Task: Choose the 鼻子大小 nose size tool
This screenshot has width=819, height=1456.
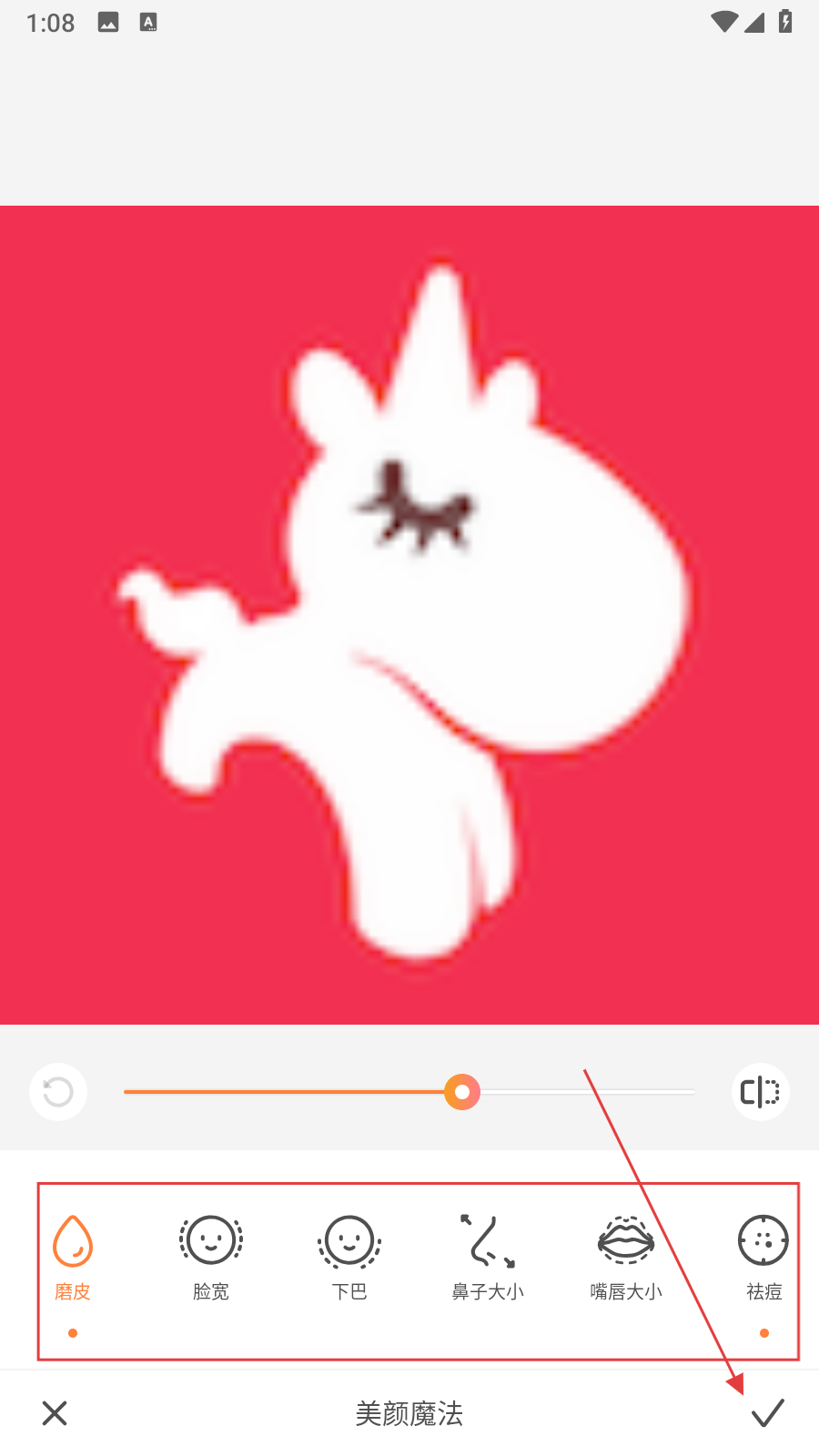Action: coord(488,1256)
